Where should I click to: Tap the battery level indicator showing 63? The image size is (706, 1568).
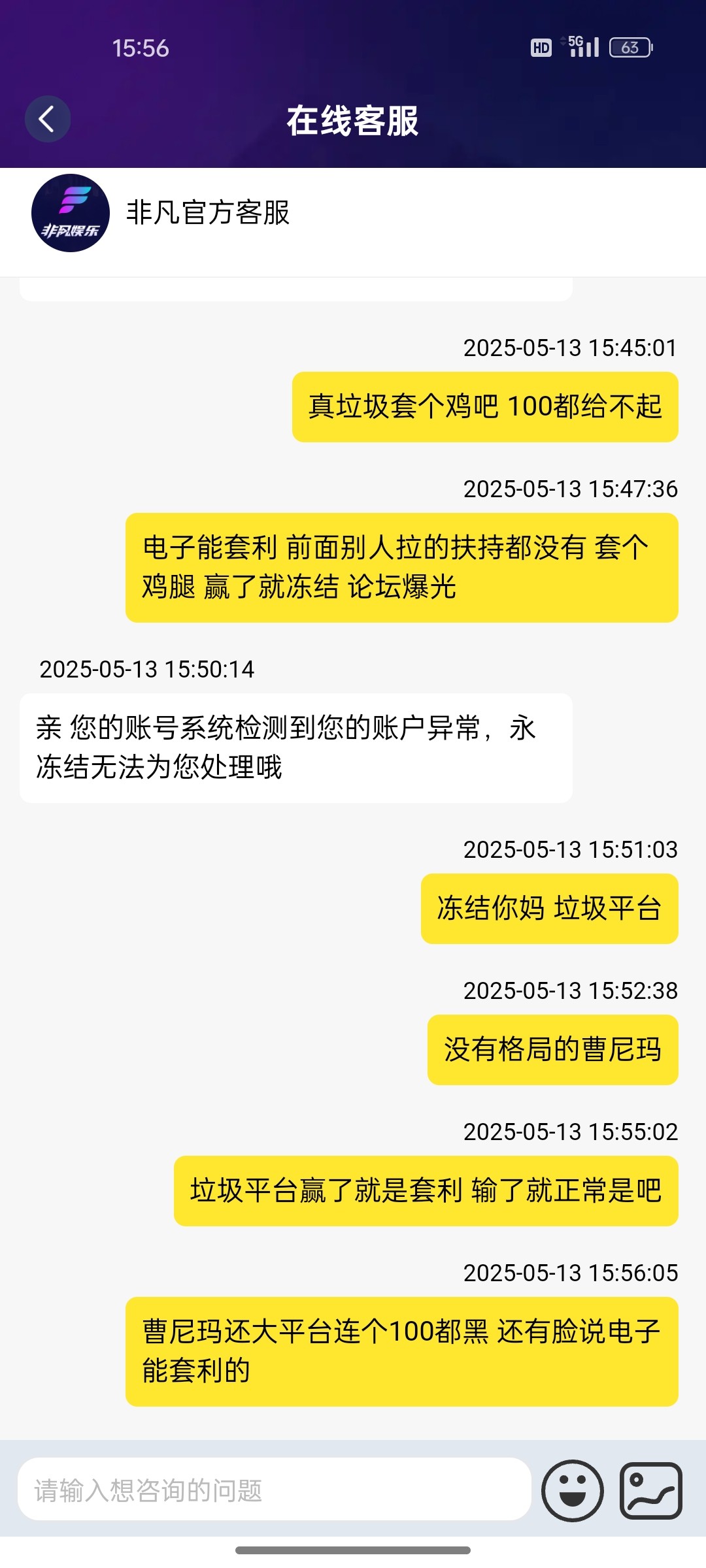(x=630, y=47)
